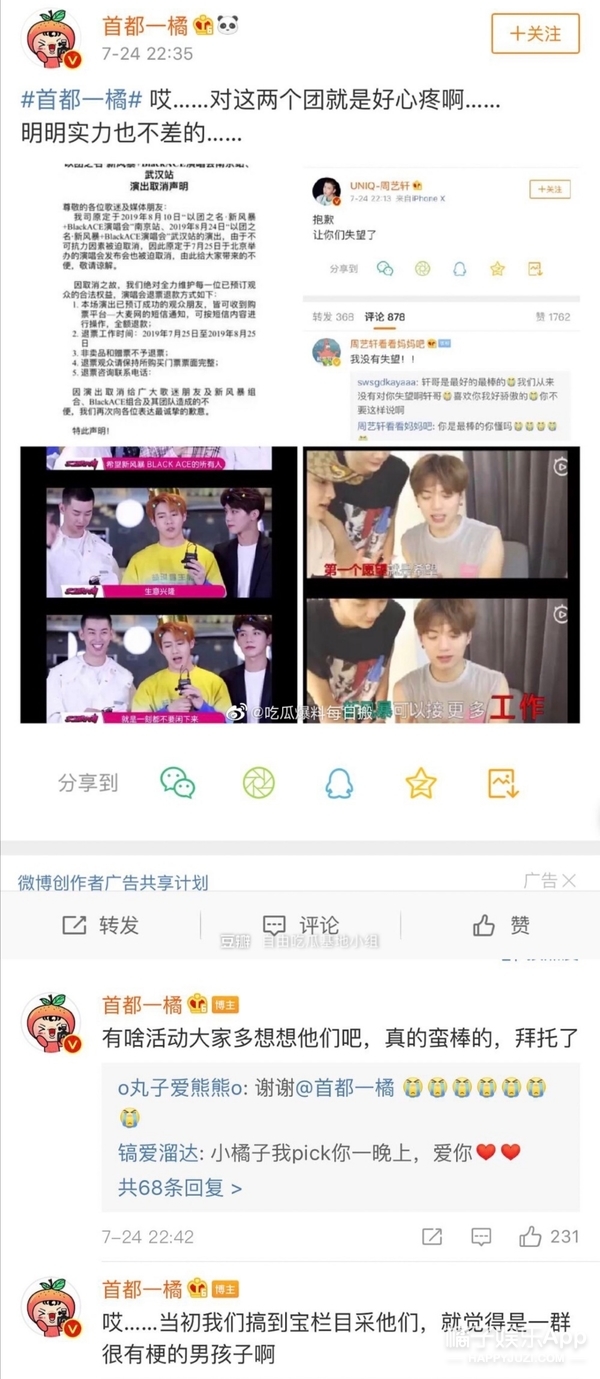Save the image with the download icon

click(x=502, y=783)
